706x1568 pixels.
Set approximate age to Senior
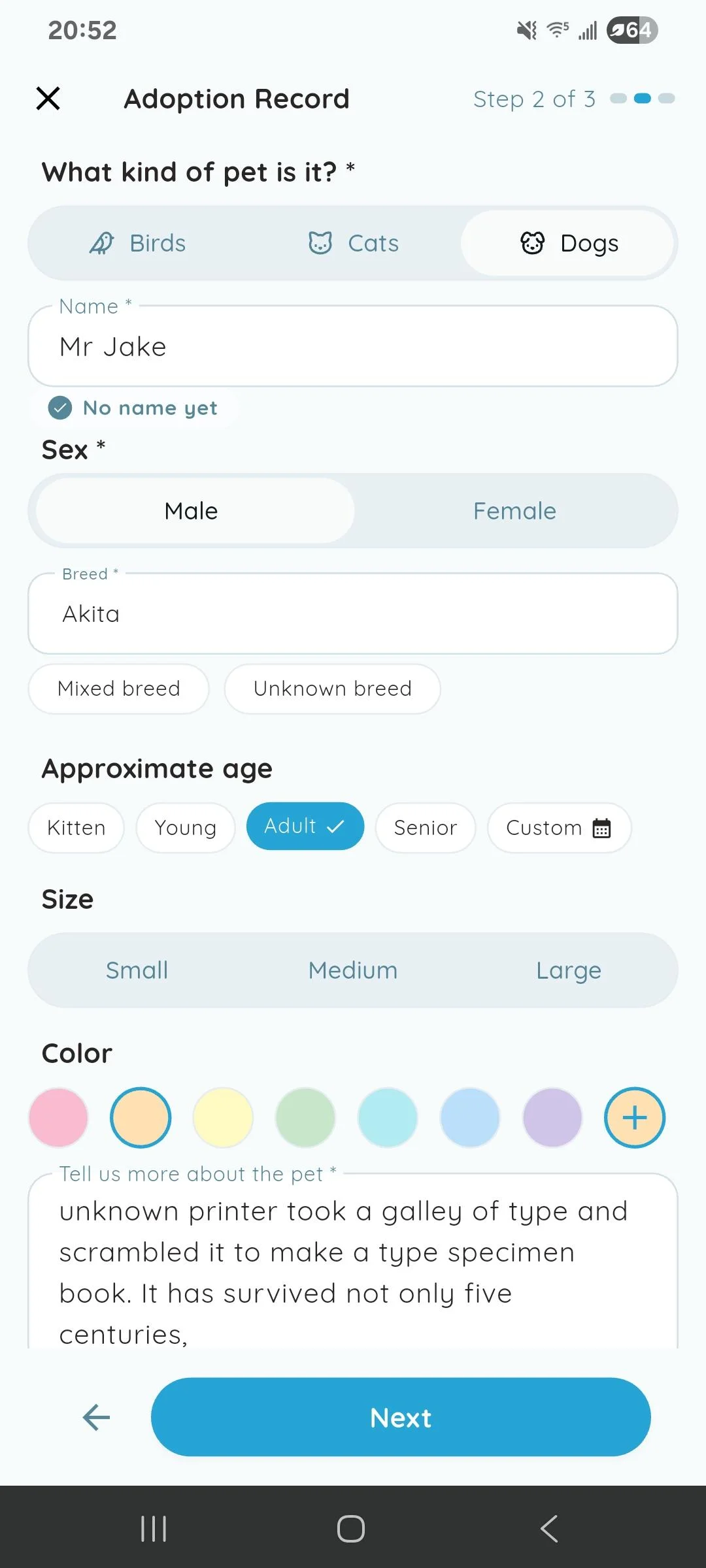pyautogui.click(x=426, y=828)
